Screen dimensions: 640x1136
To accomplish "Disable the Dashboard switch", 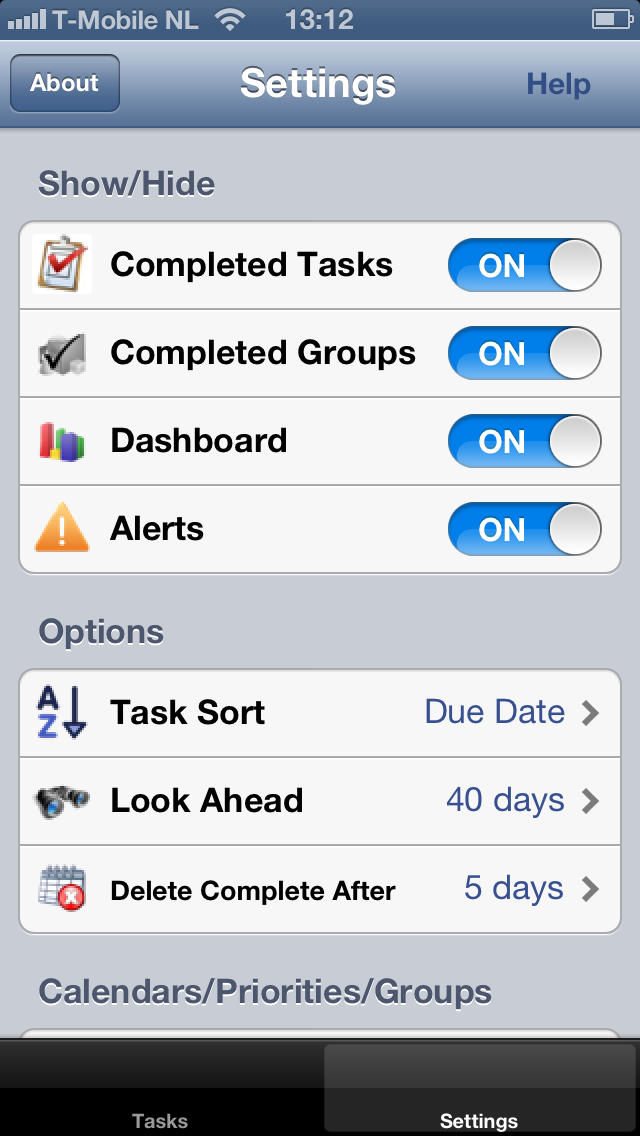I will pos(524,440).
